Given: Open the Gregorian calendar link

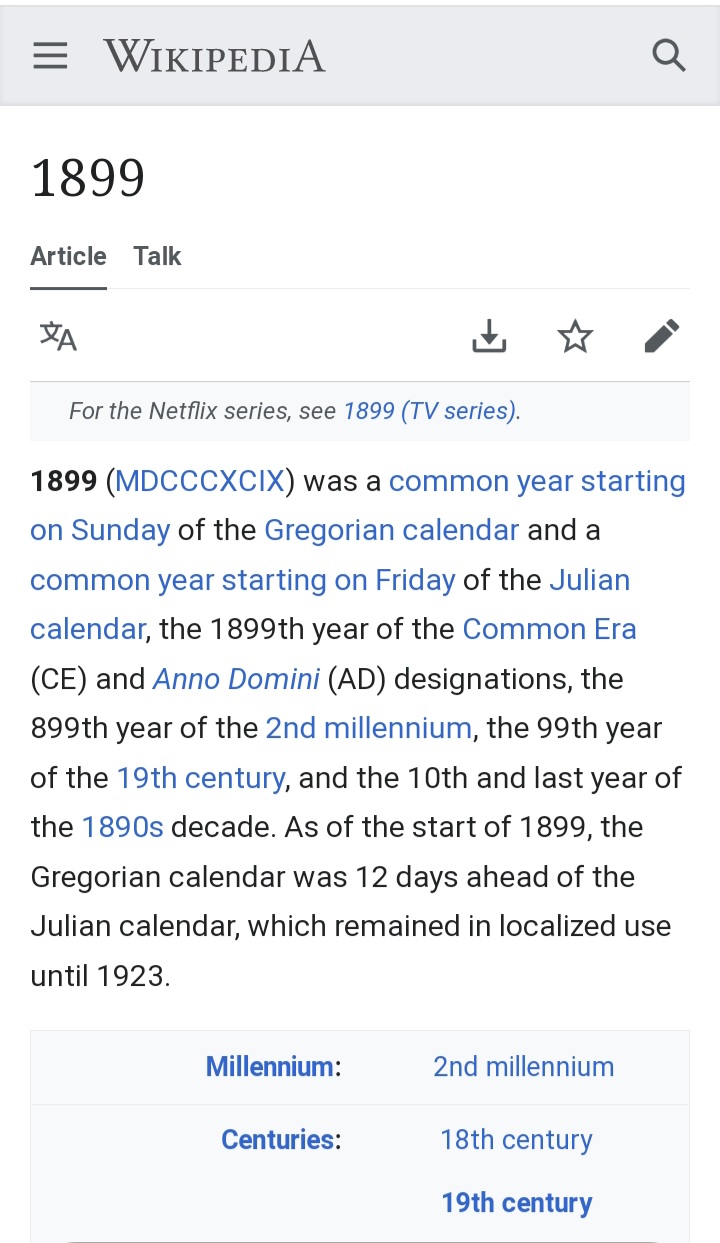Looking at the screenshot, I should pos(391,530).
